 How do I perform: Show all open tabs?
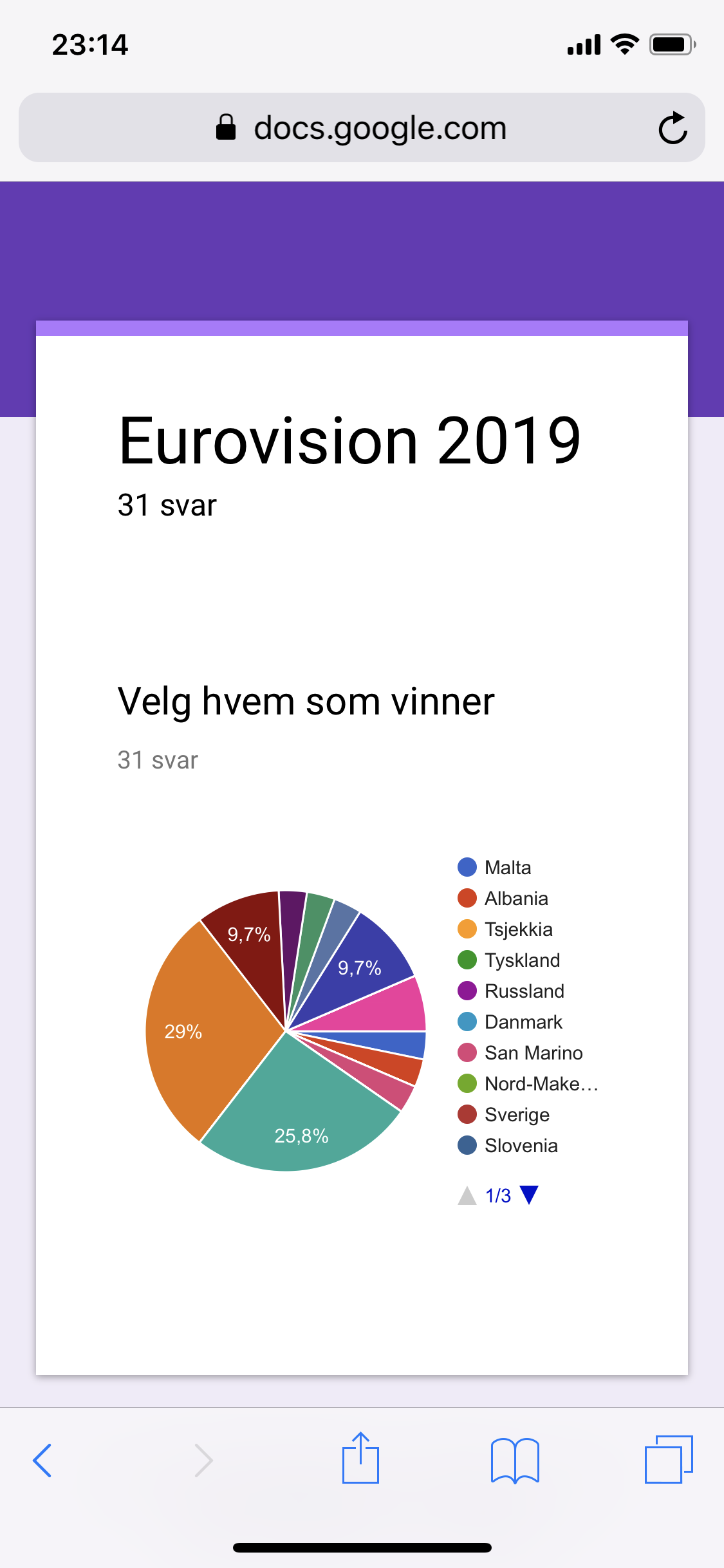coord(669,1459)
